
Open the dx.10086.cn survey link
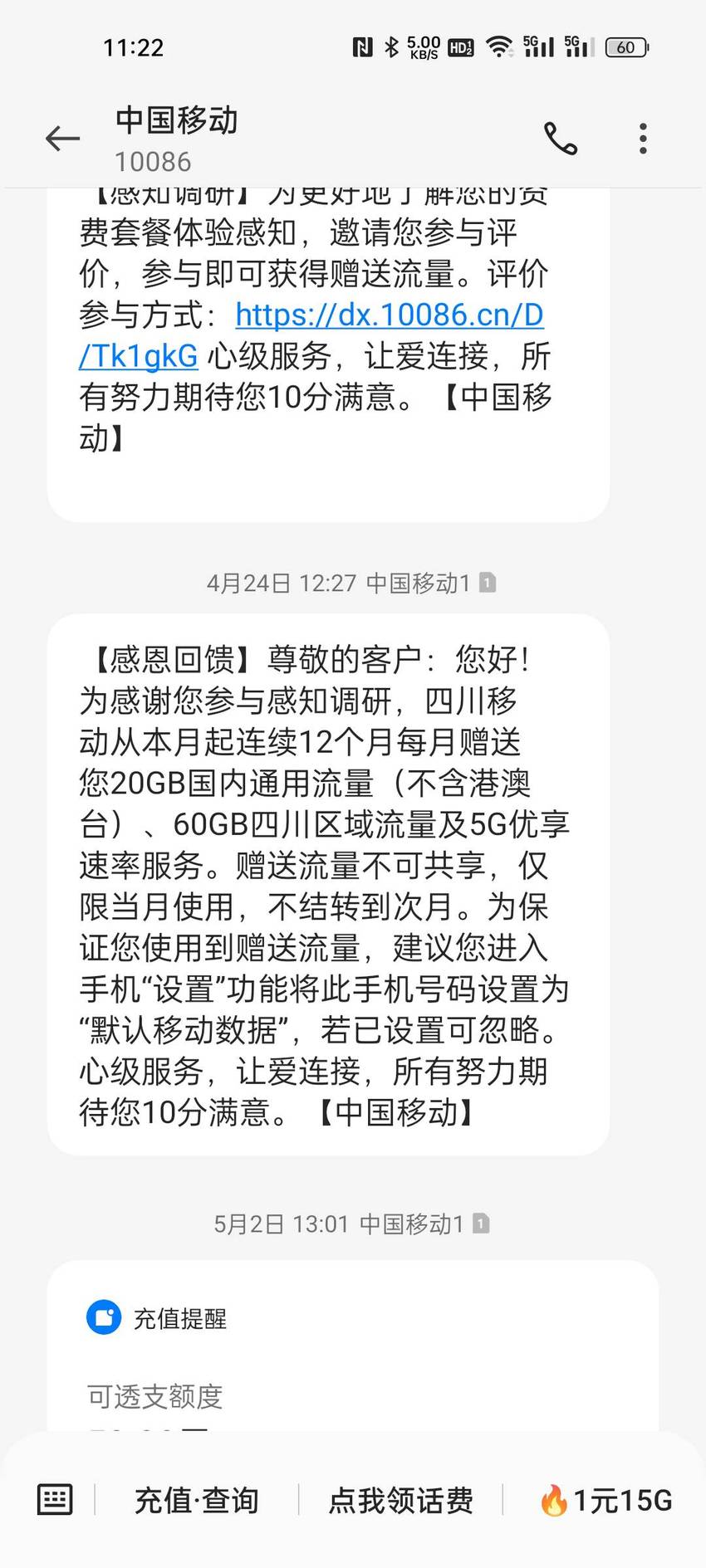tap(311, 335)
